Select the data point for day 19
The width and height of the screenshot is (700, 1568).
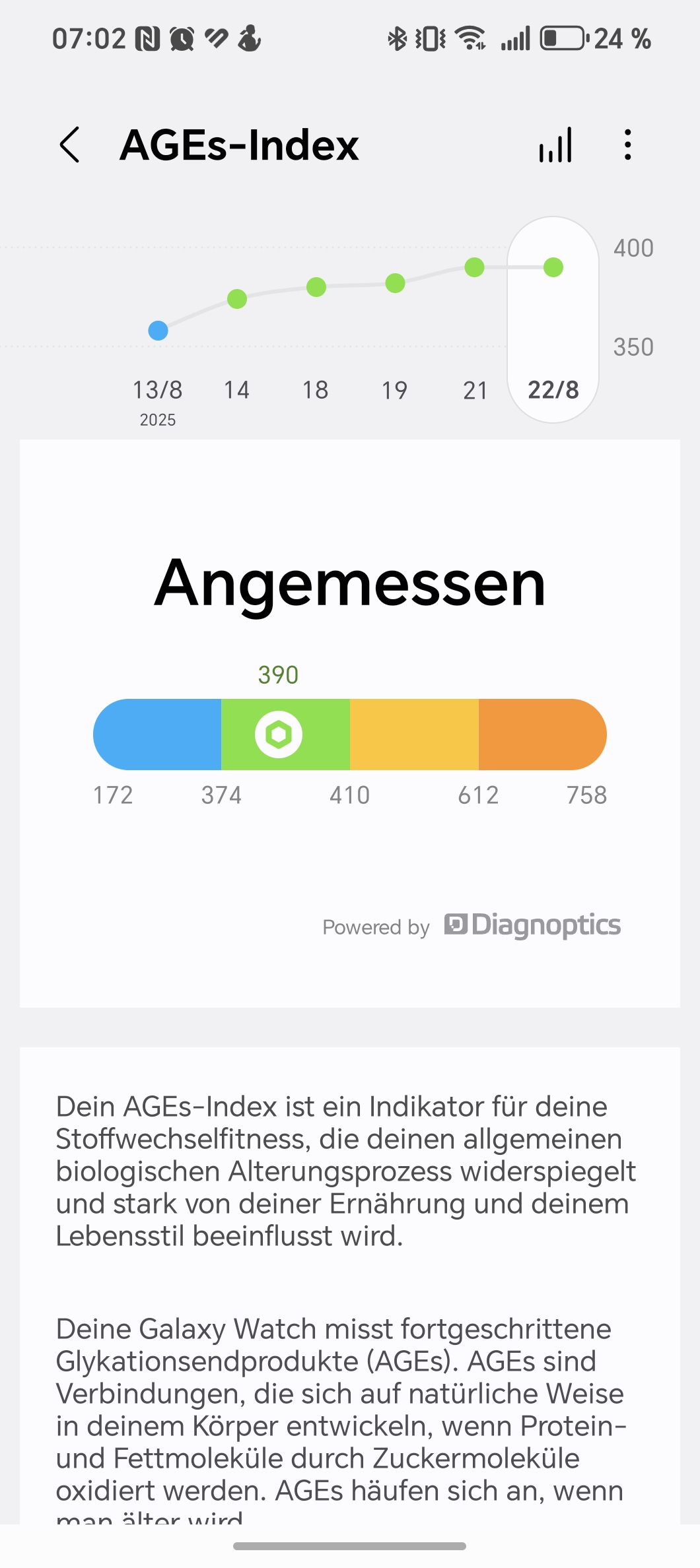point(395,283)
